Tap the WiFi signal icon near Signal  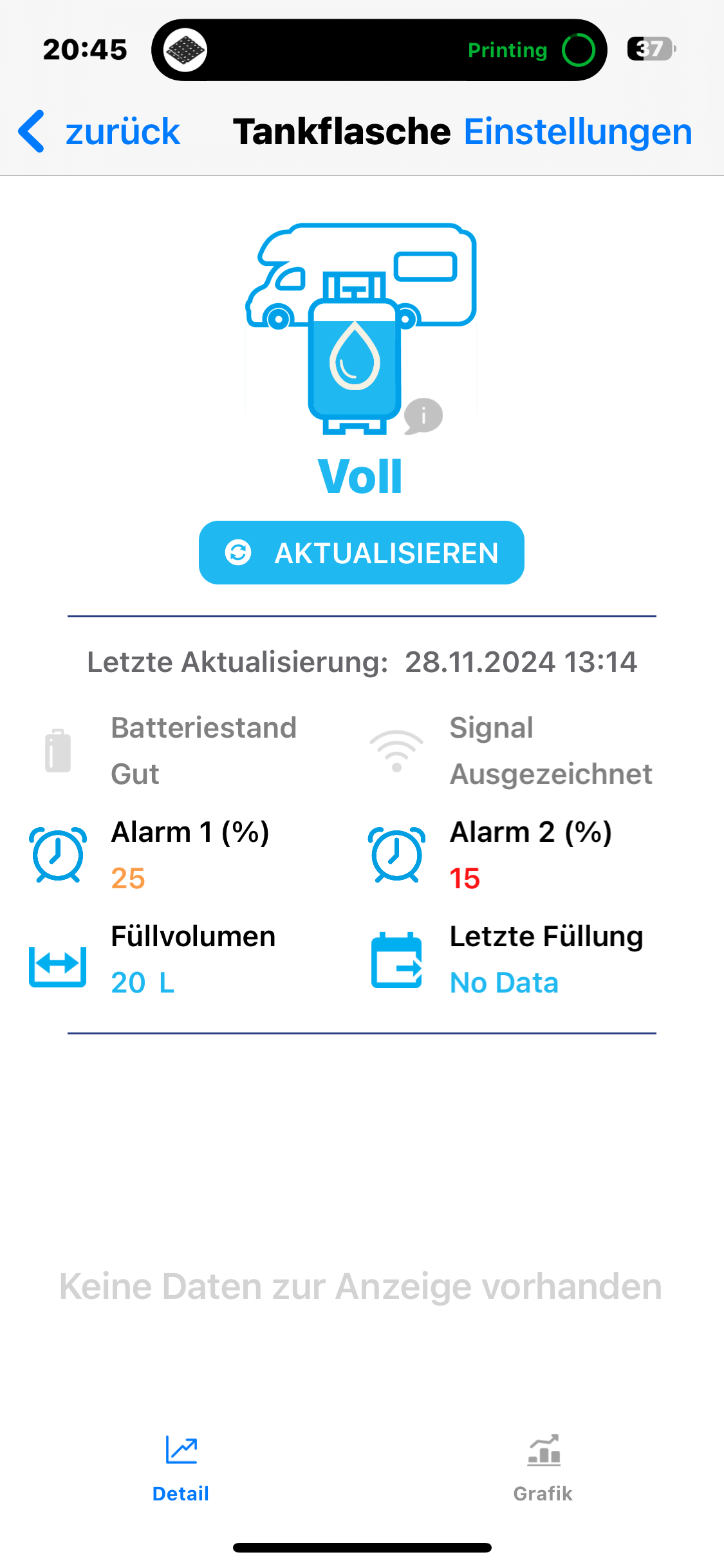[398, 750]
